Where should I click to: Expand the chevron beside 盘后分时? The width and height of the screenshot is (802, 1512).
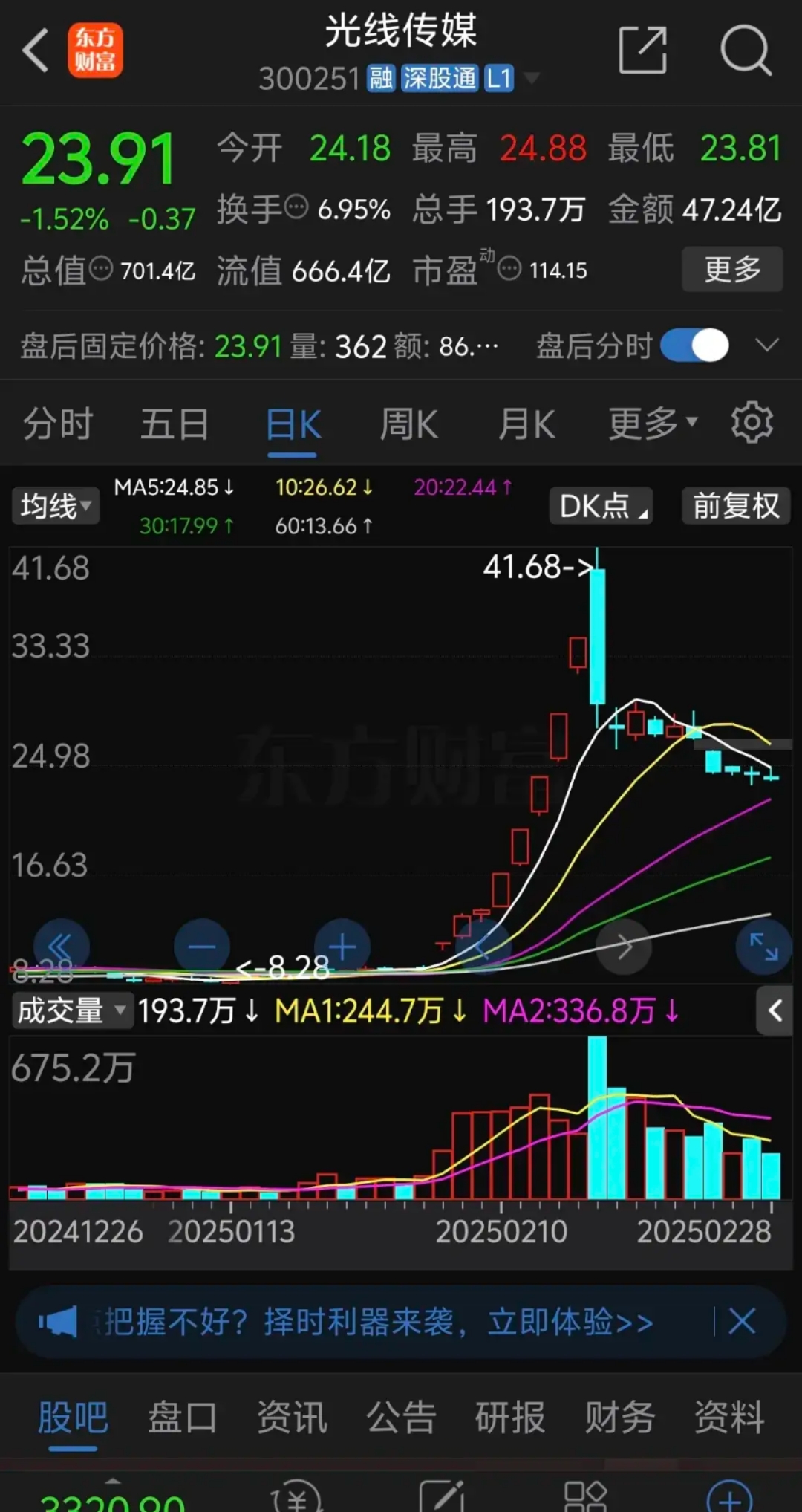pyautogui.click(x=767, y=345)
